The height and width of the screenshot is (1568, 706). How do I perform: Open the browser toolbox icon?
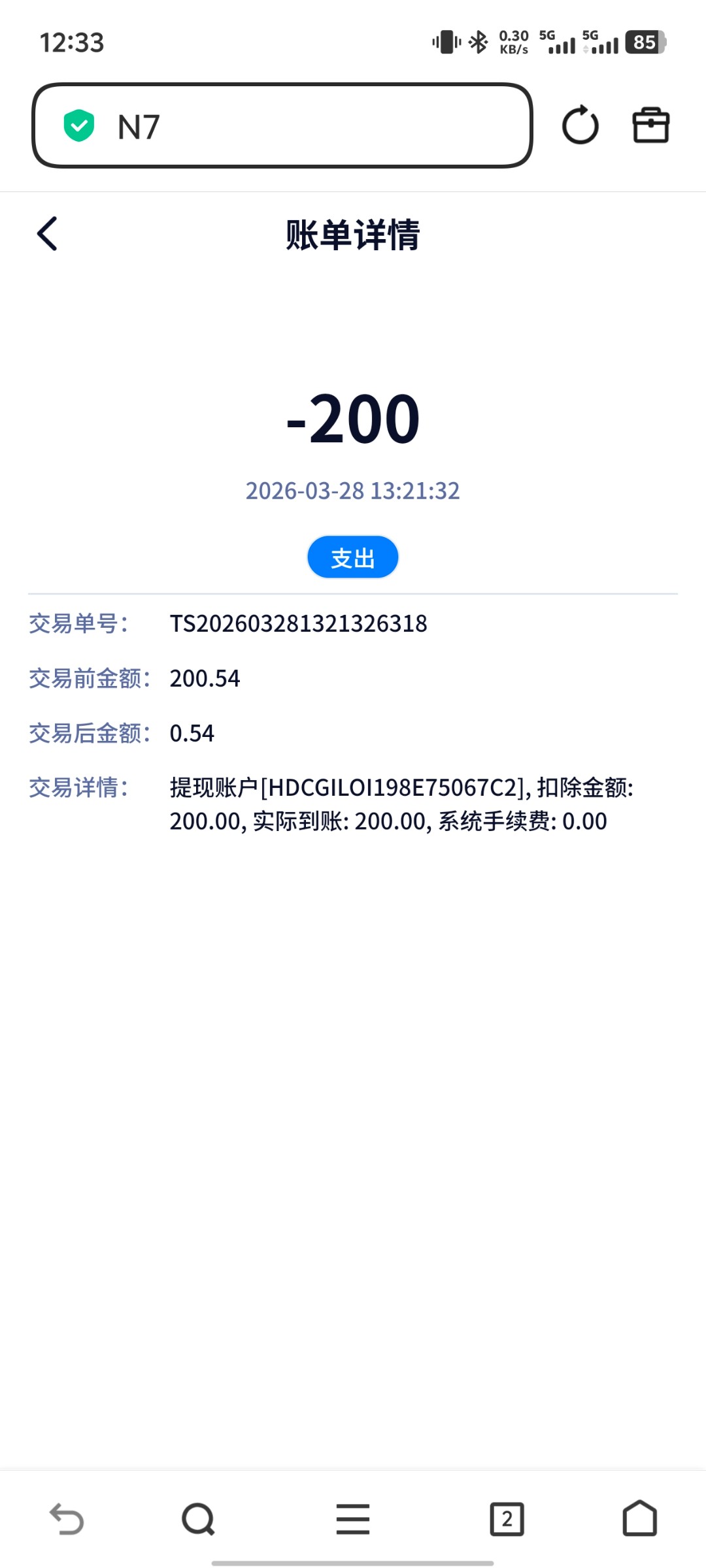[650, 125]
